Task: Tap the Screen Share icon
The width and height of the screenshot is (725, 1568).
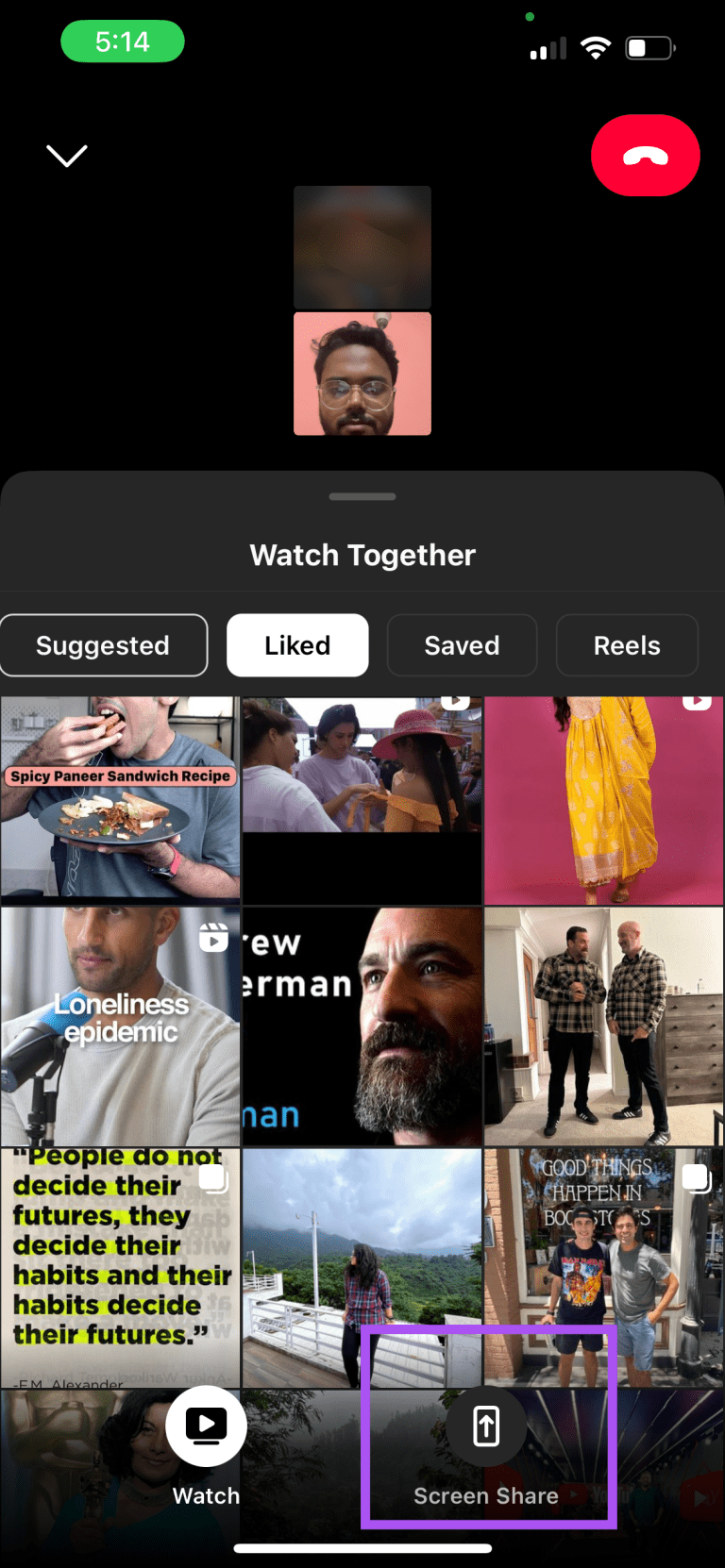Action: (x=486, y=1426)
